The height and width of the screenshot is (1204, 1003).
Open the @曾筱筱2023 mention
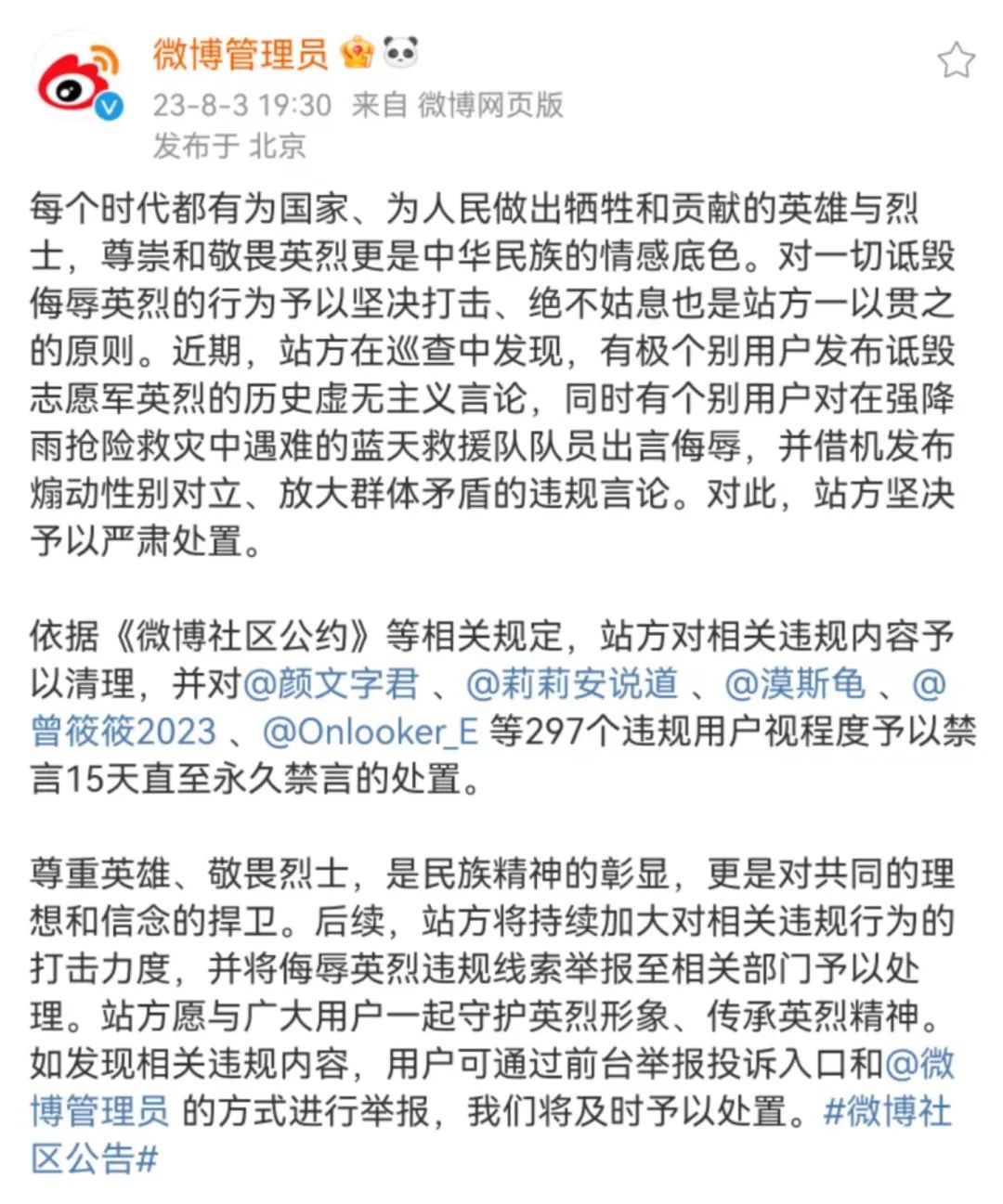[x=124, y=731]
